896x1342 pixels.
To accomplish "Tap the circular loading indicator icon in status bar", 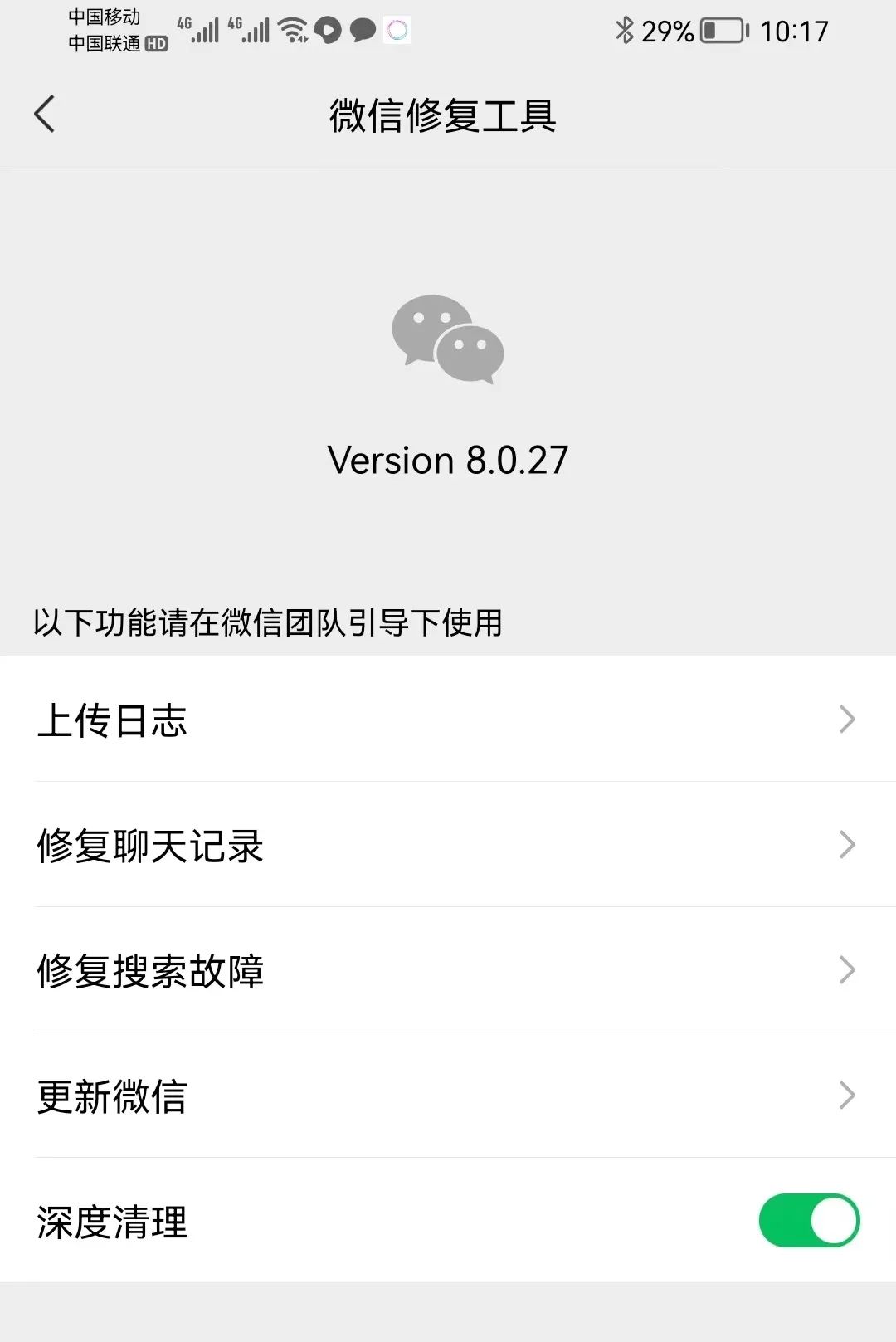I will (397, 32).
